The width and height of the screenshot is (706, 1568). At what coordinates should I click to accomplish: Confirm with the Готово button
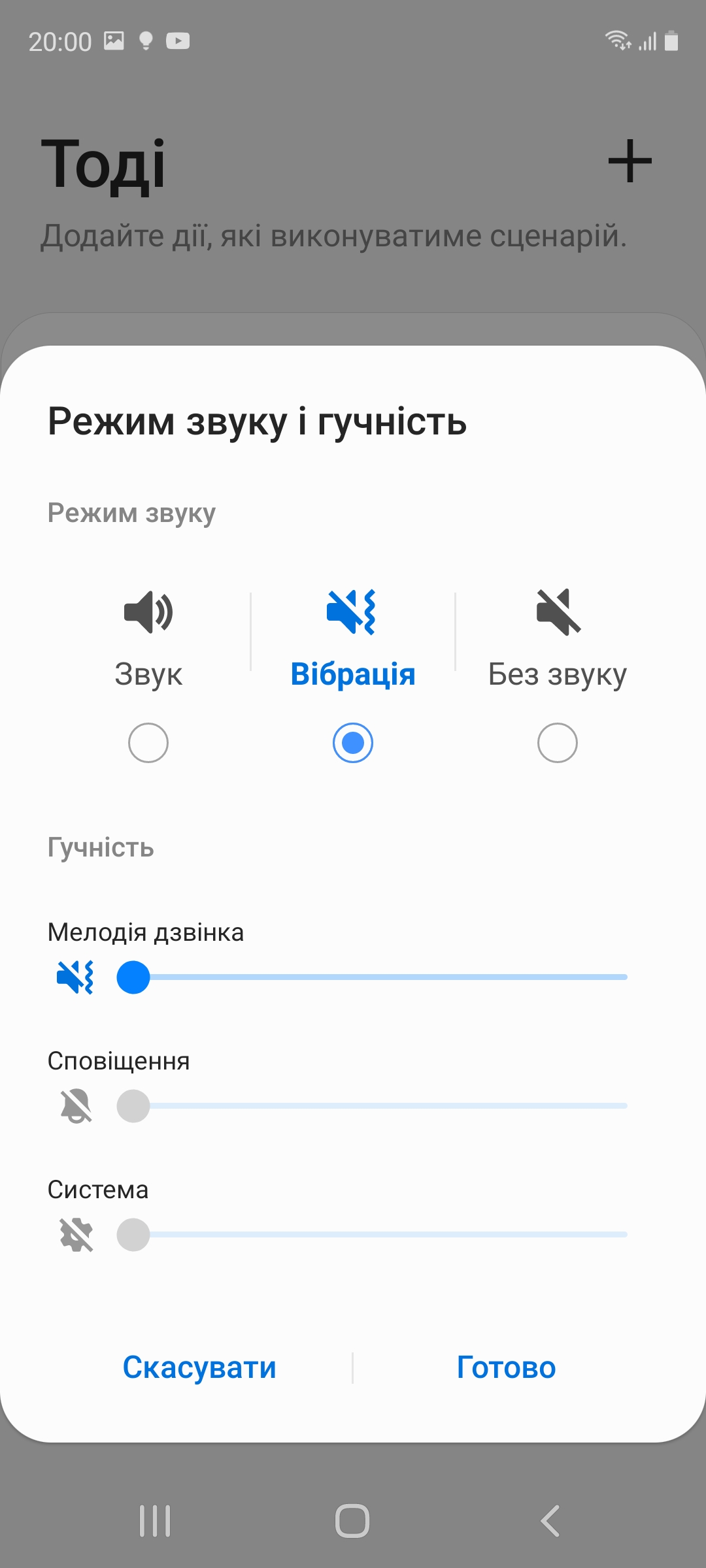point(506,1367)
